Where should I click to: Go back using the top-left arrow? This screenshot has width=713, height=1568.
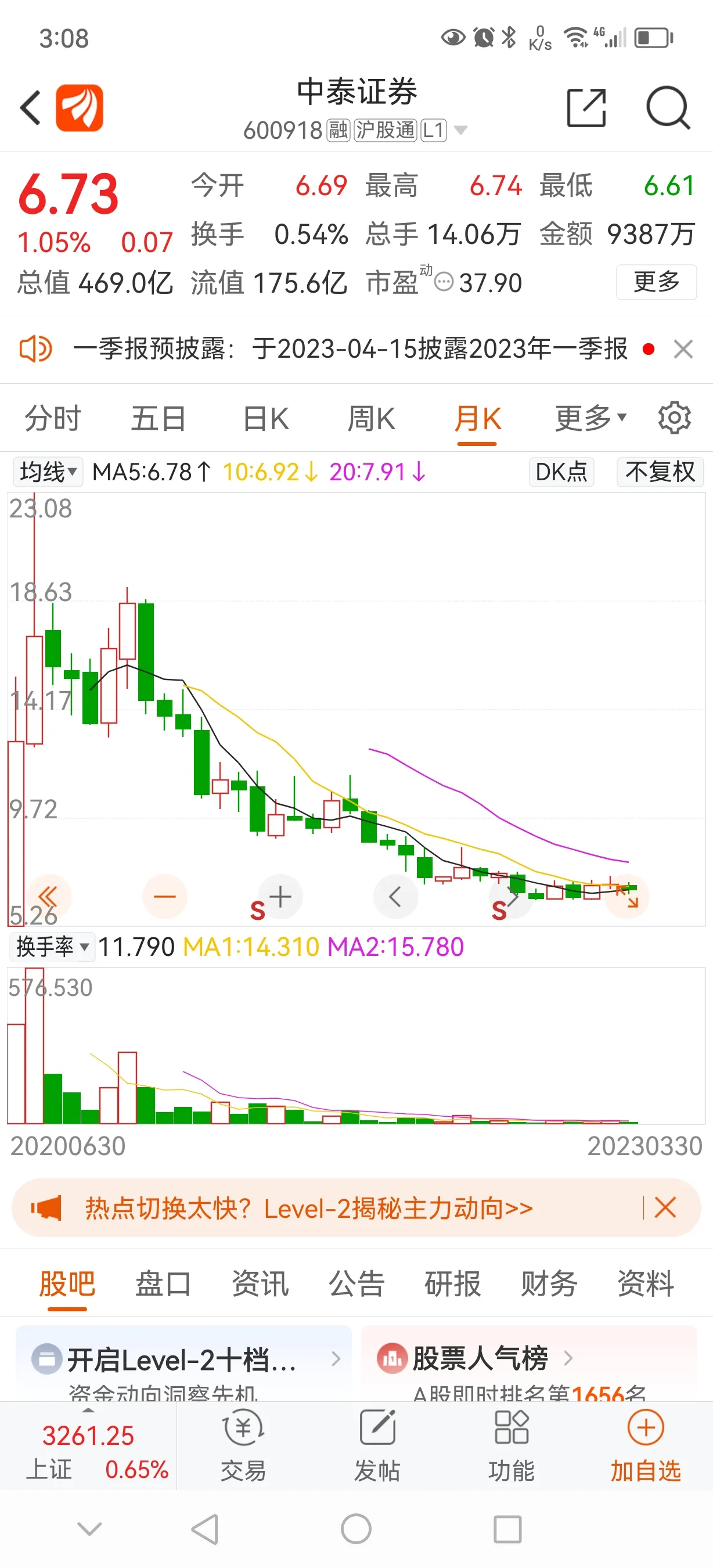tap(30, 108)
